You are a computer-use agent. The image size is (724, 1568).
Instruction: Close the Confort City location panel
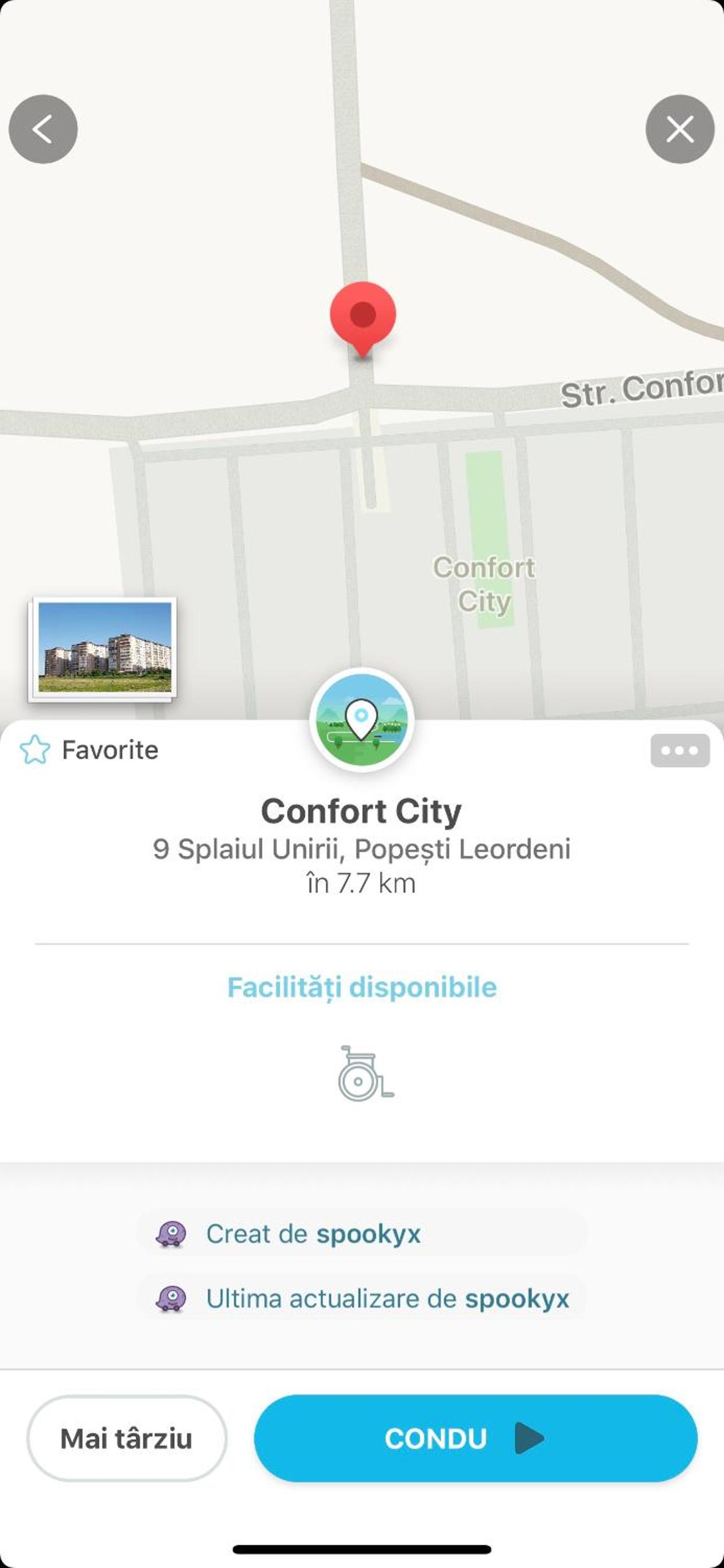click(680, 129)
